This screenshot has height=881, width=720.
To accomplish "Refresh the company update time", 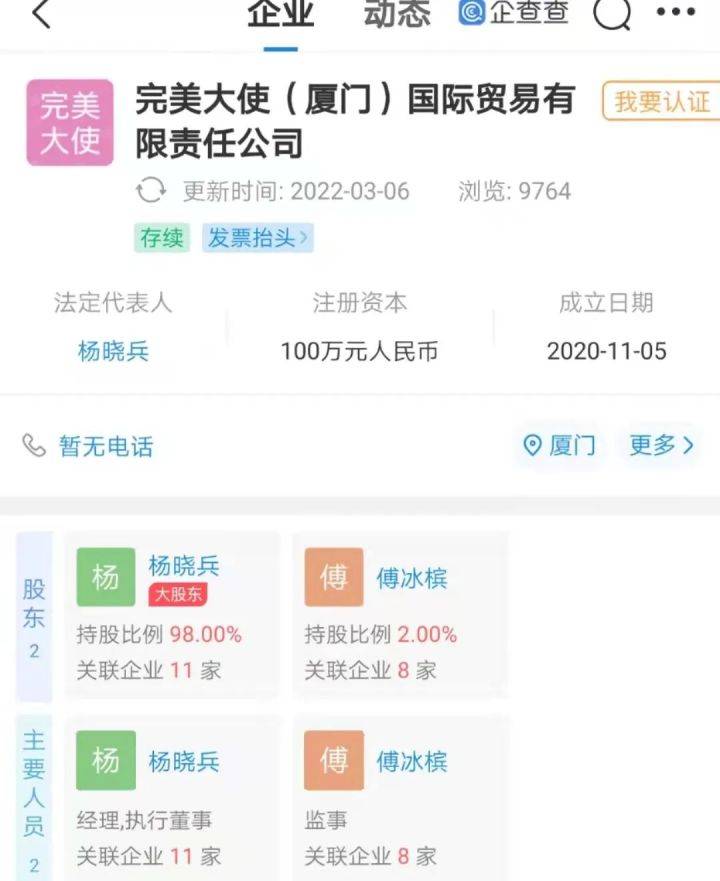I will coord(151,191).
